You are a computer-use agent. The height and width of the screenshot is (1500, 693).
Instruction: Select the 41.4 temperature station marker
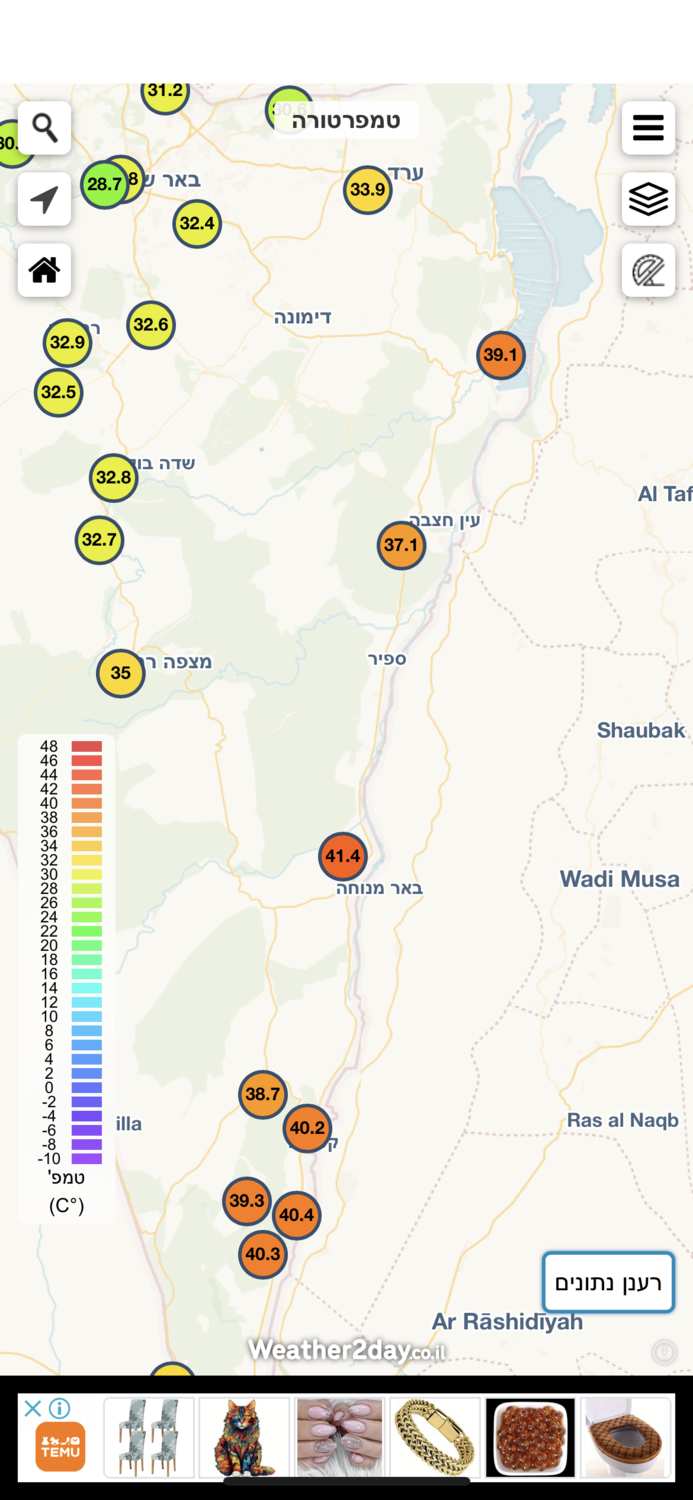tap(342, 856)
